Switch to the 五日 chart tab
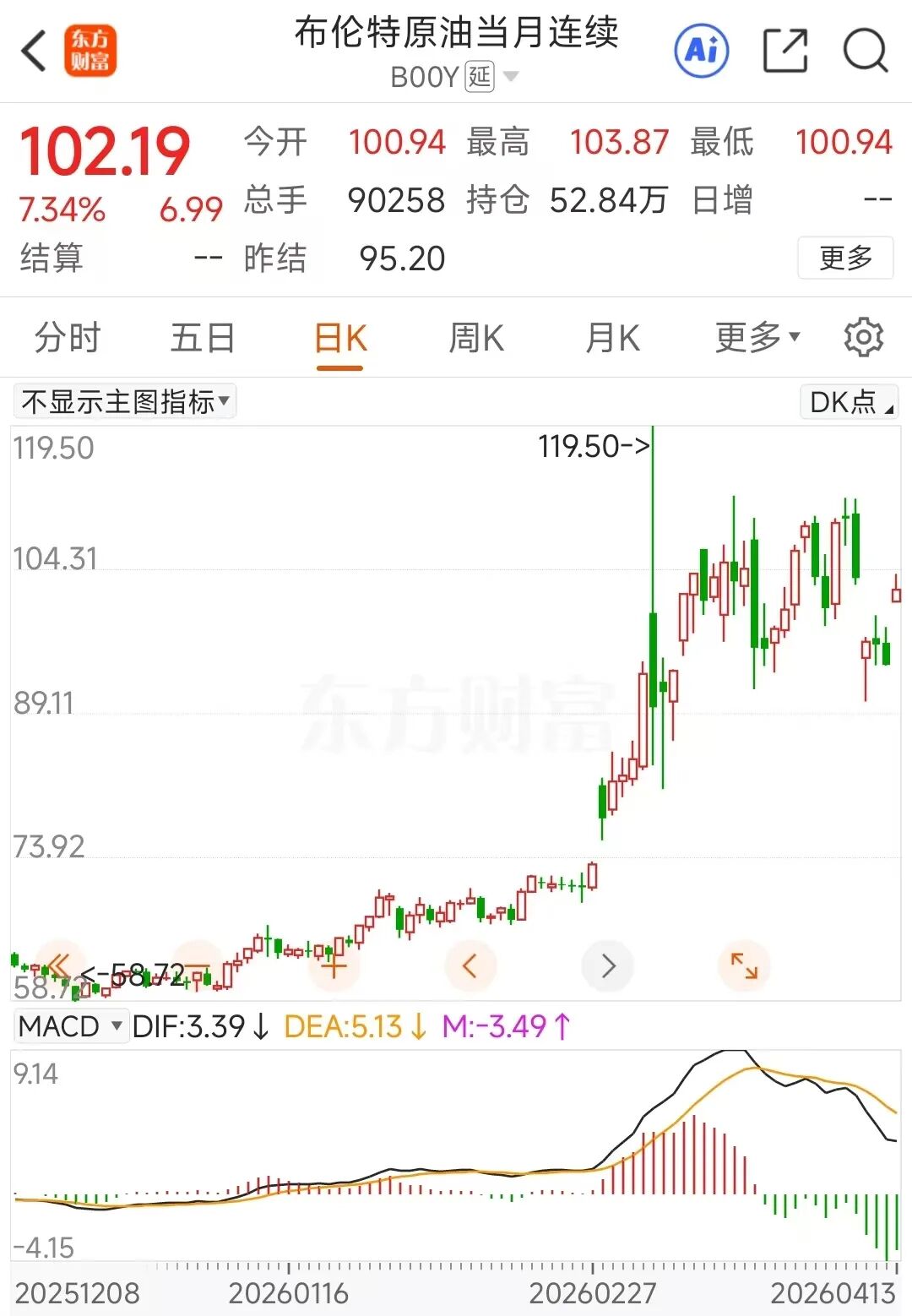The height and width of the screenshot is (1316, 912). click(203, 339)
